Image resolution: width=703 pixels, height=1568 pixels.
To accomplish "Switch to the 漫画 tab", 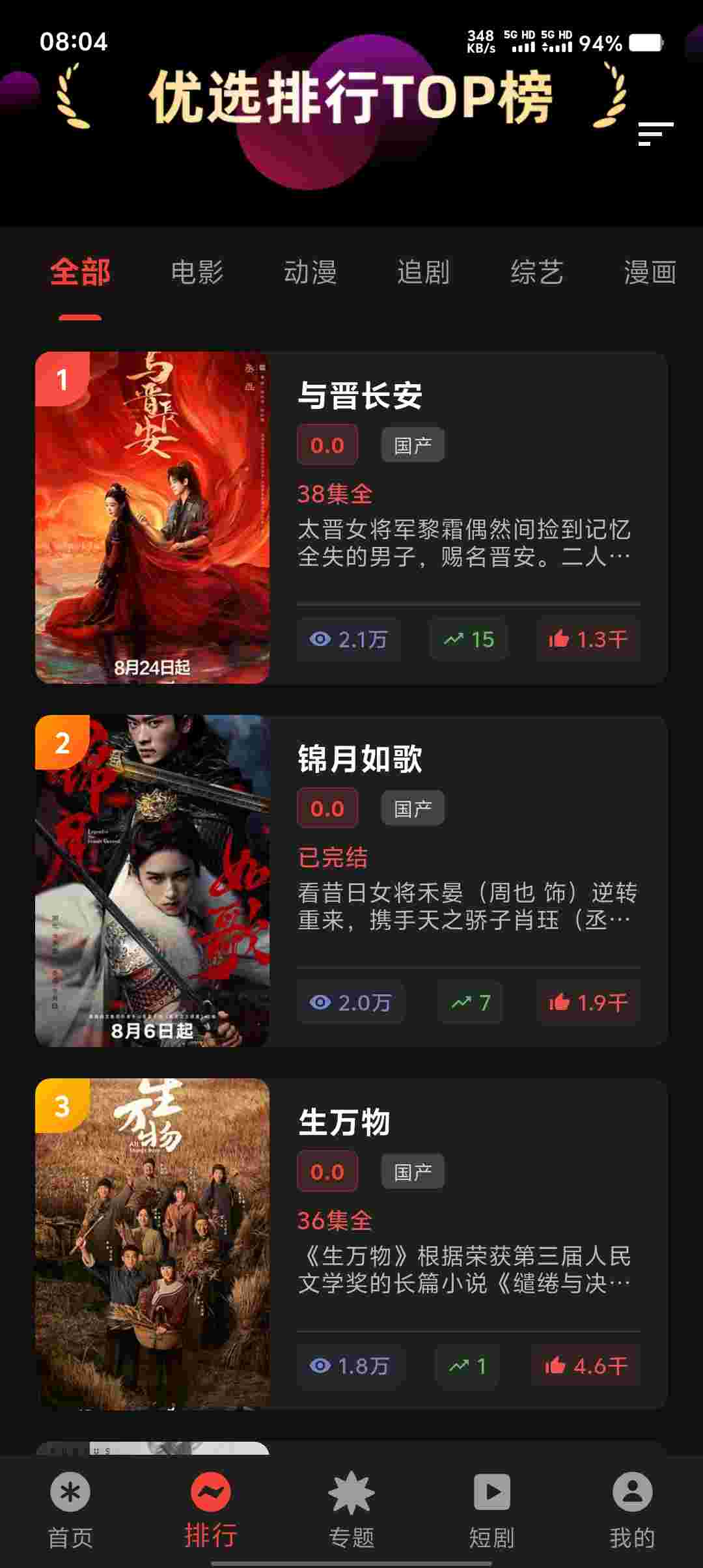I will (x=650, y=272).
